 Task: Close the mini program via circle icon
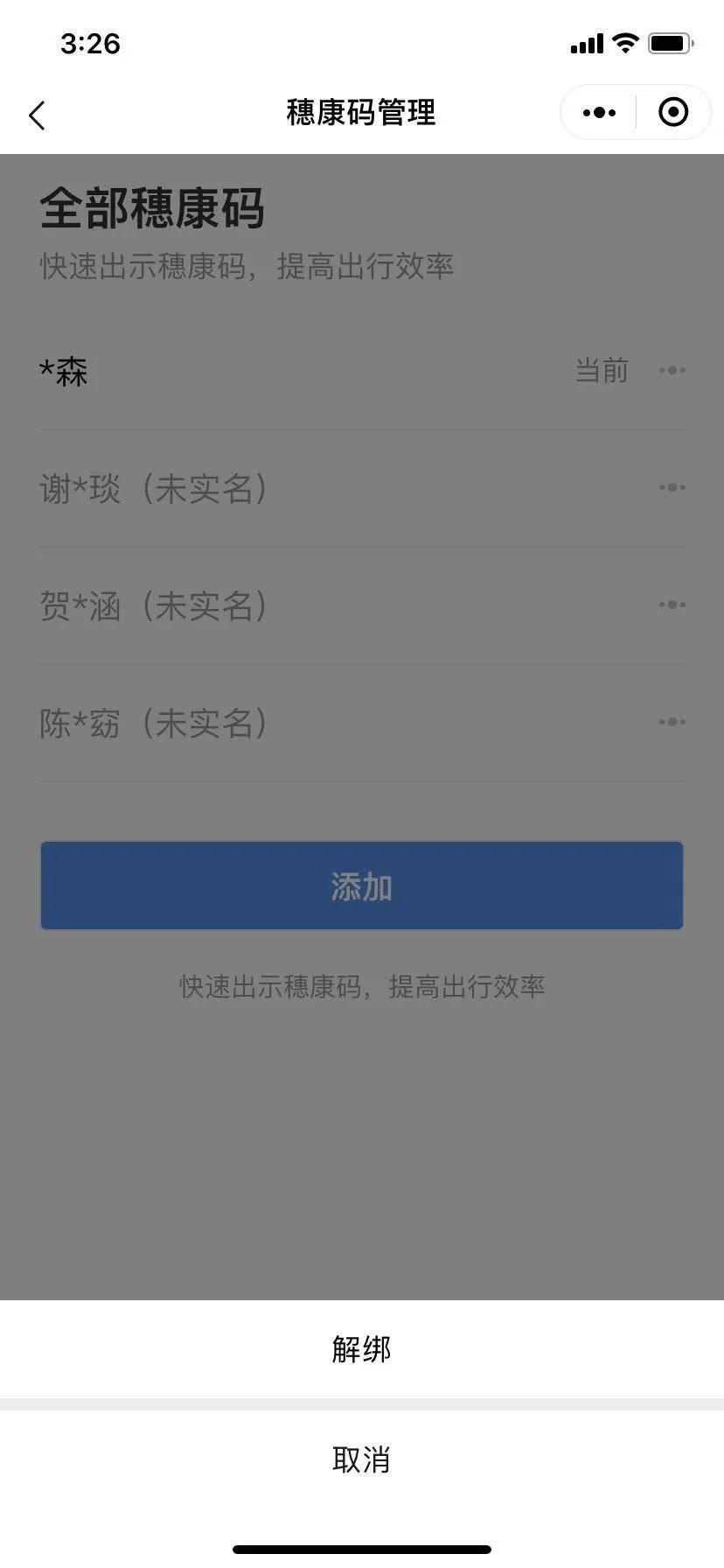click(x=672, y=112)
